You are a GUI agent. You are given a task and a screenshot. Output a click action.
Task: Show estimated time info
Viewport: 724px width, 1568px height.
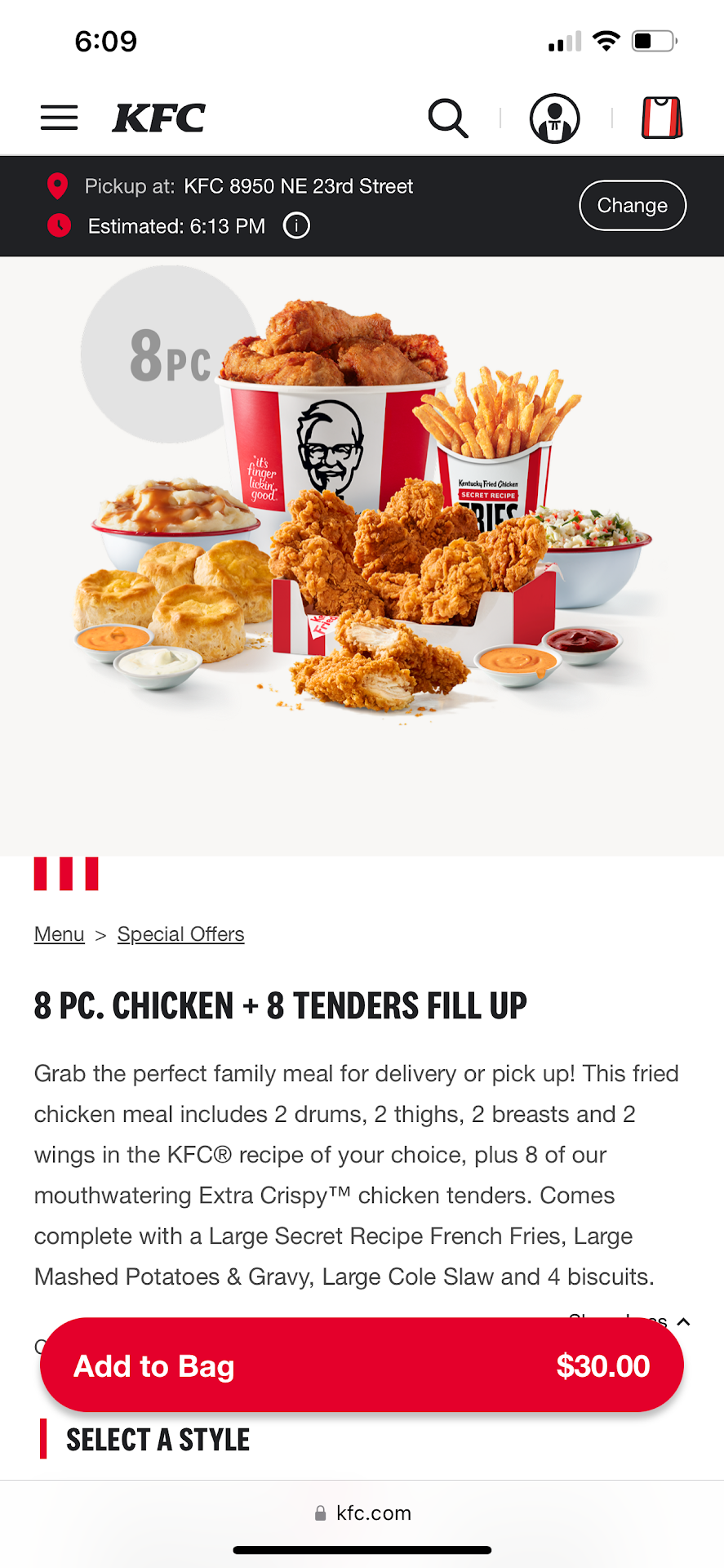[x=296, y=225]
